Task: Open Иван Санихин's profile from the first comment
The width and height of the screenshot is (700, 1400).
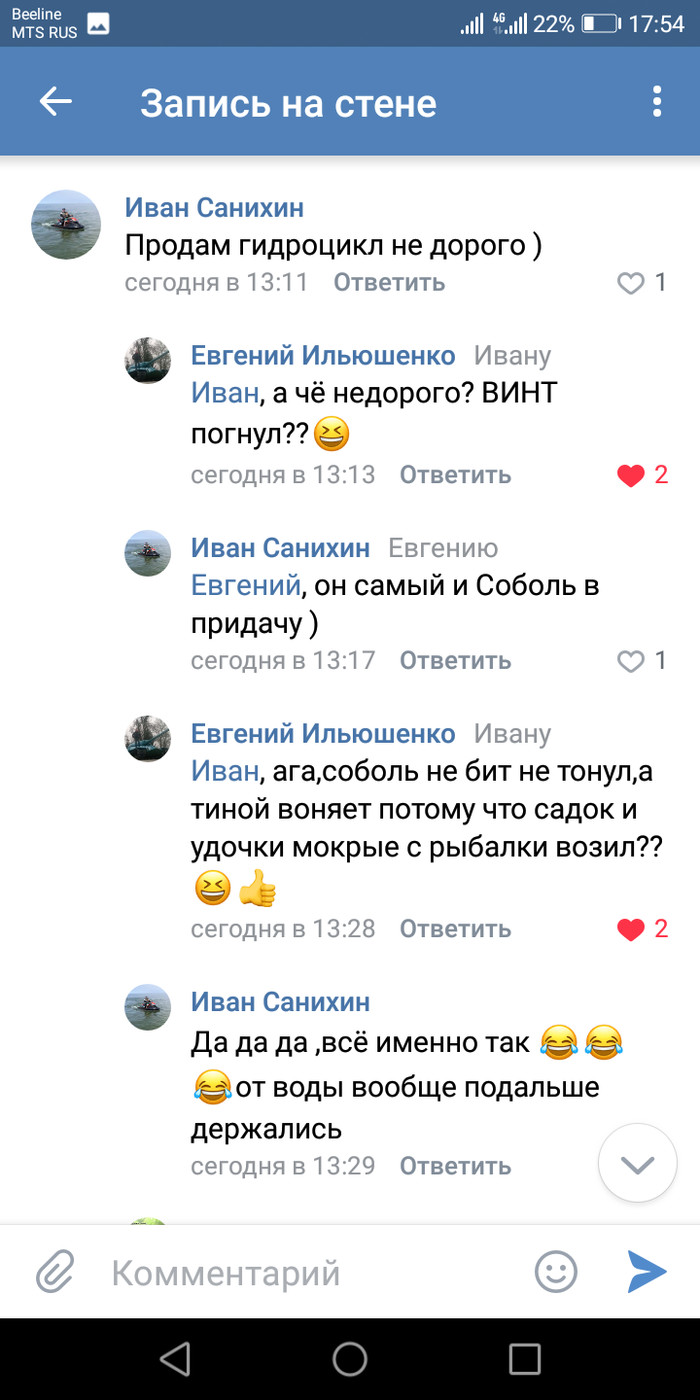Action: [214, 207]
